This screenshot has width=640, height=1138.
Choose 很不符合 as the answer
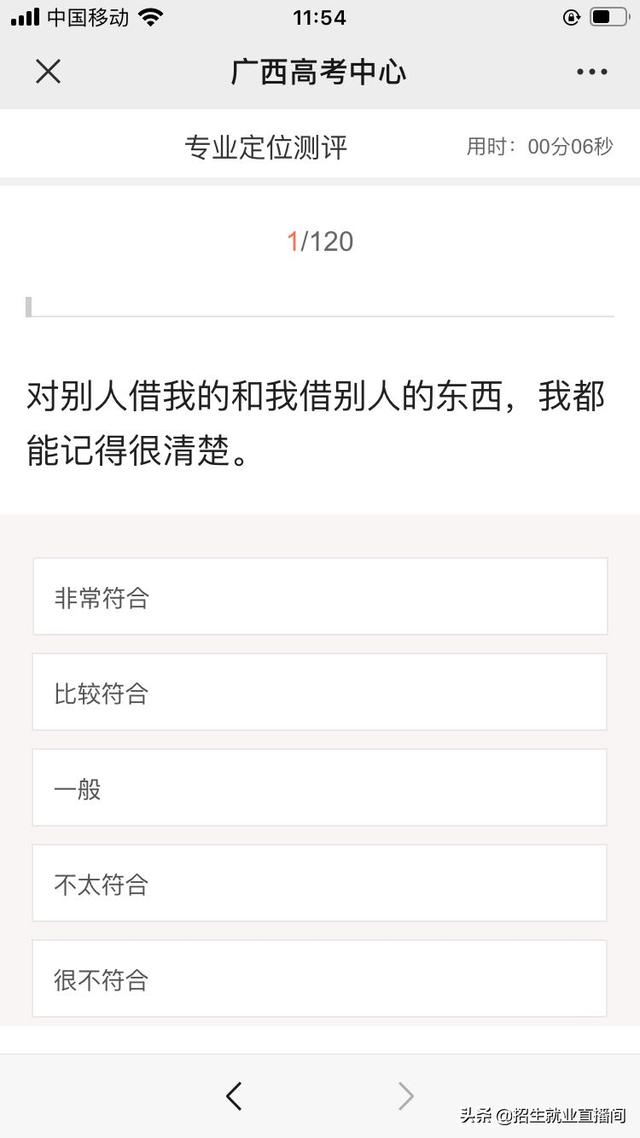tap(320, 979)
